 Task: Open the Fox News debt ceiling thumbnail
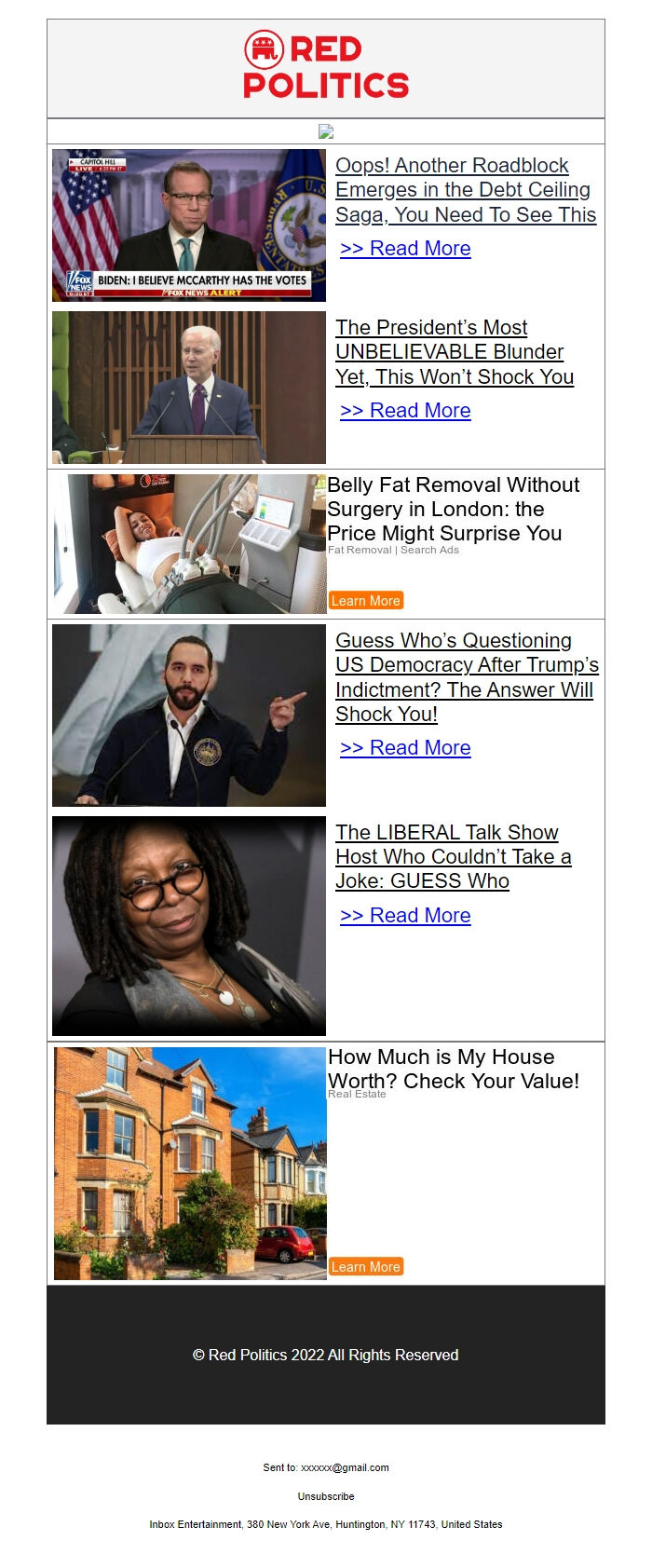tap(189, 225)
